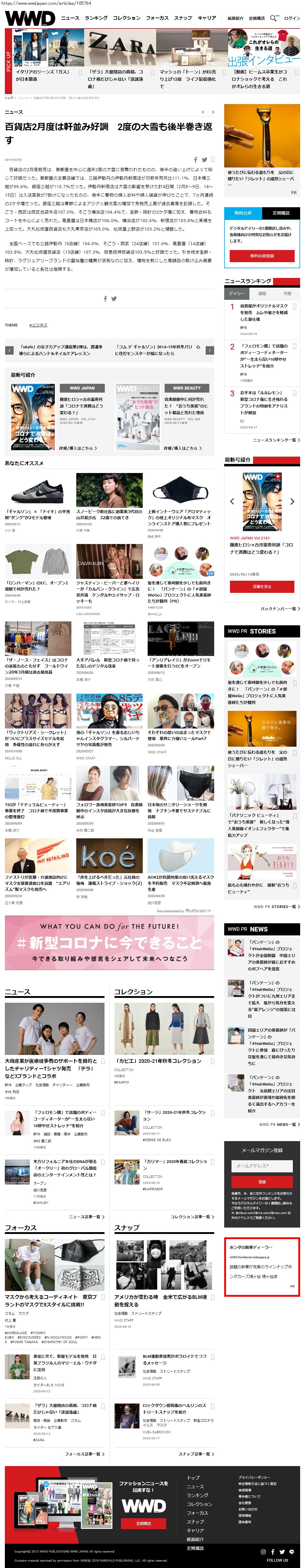Viewport: 305px width, 1568px height.
Task: Tap the 登録 newsletter button
Action: 262,1181
